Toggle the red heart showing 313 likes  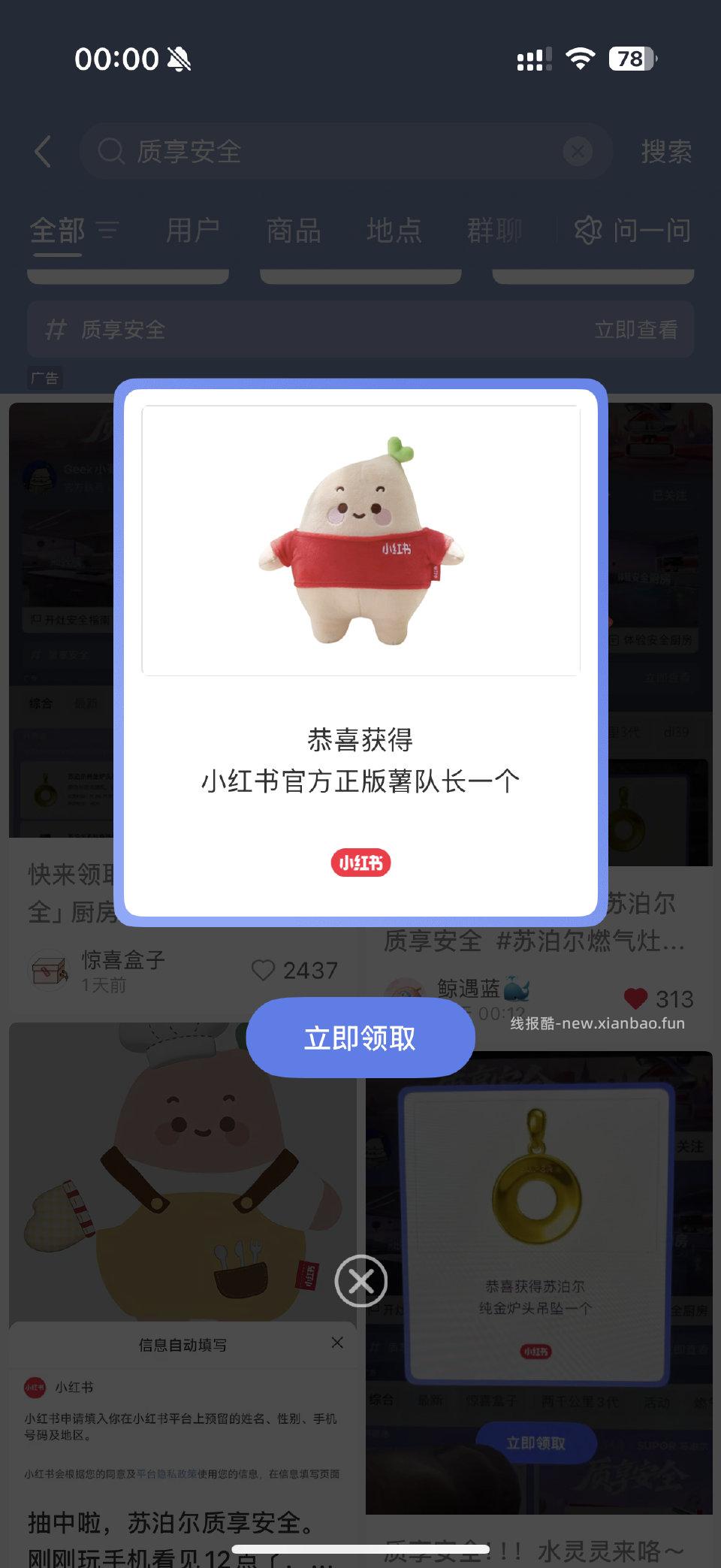[636, 999]
